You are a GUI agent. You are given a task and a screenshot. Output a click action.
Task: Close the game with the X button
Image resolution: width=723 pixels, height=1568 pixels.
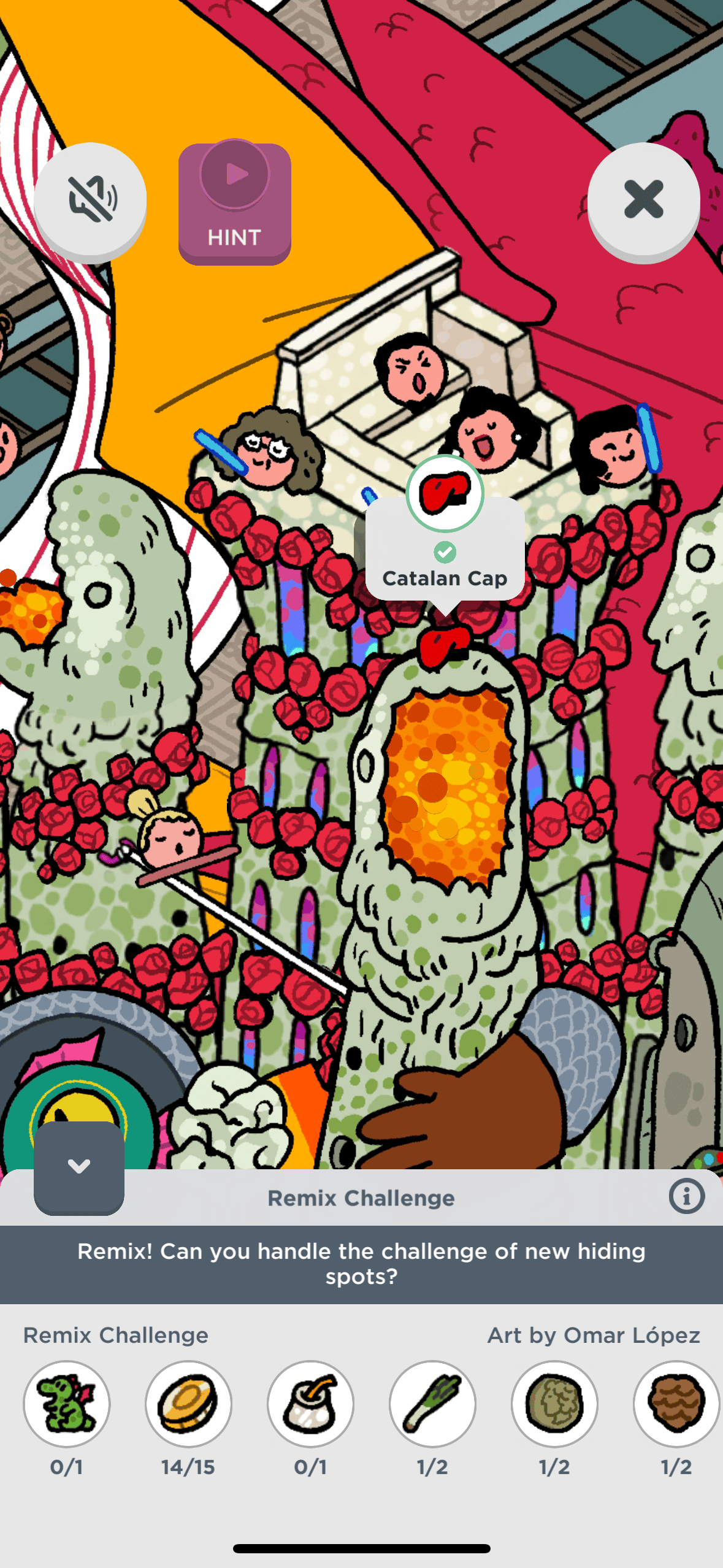click(643, 200)
